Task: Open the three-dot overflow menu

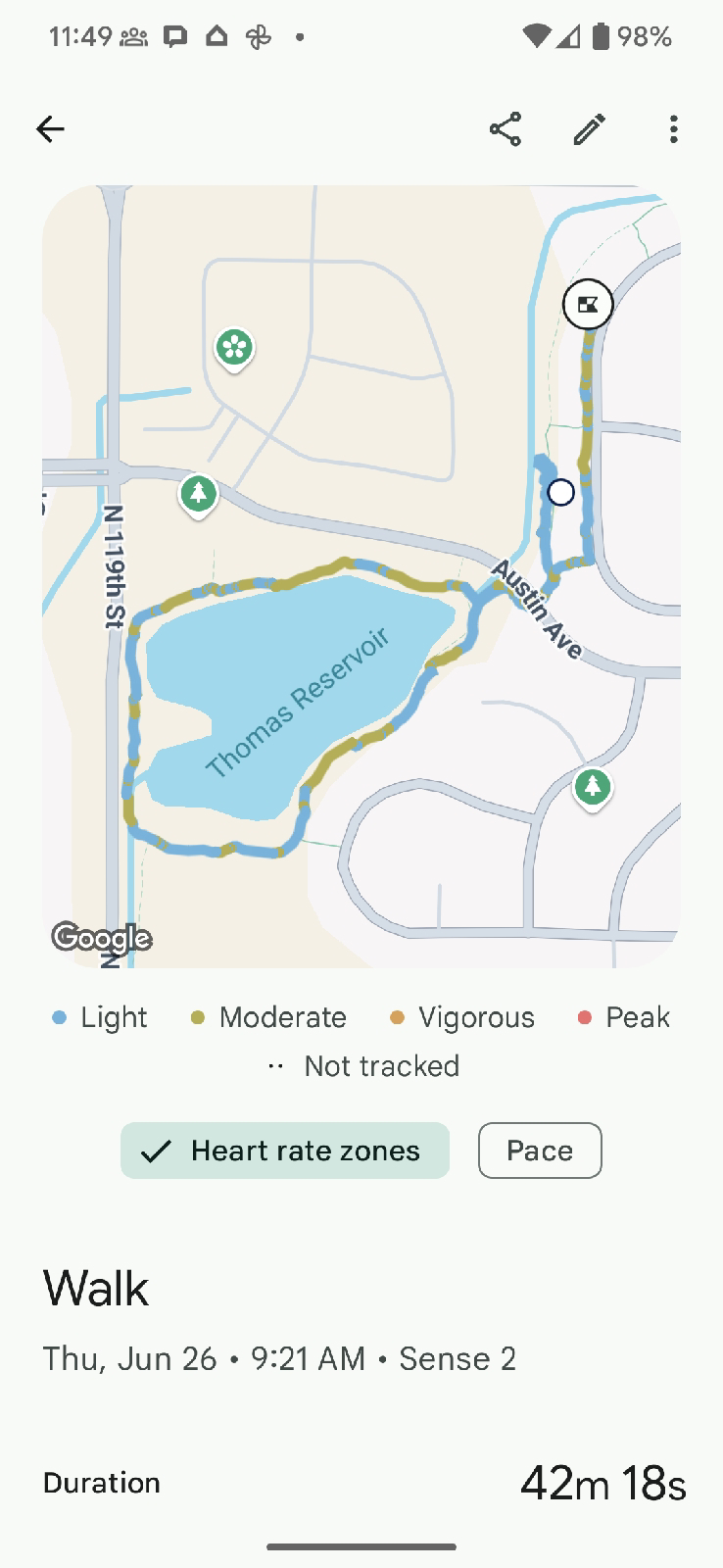Action: click(673, 129)
